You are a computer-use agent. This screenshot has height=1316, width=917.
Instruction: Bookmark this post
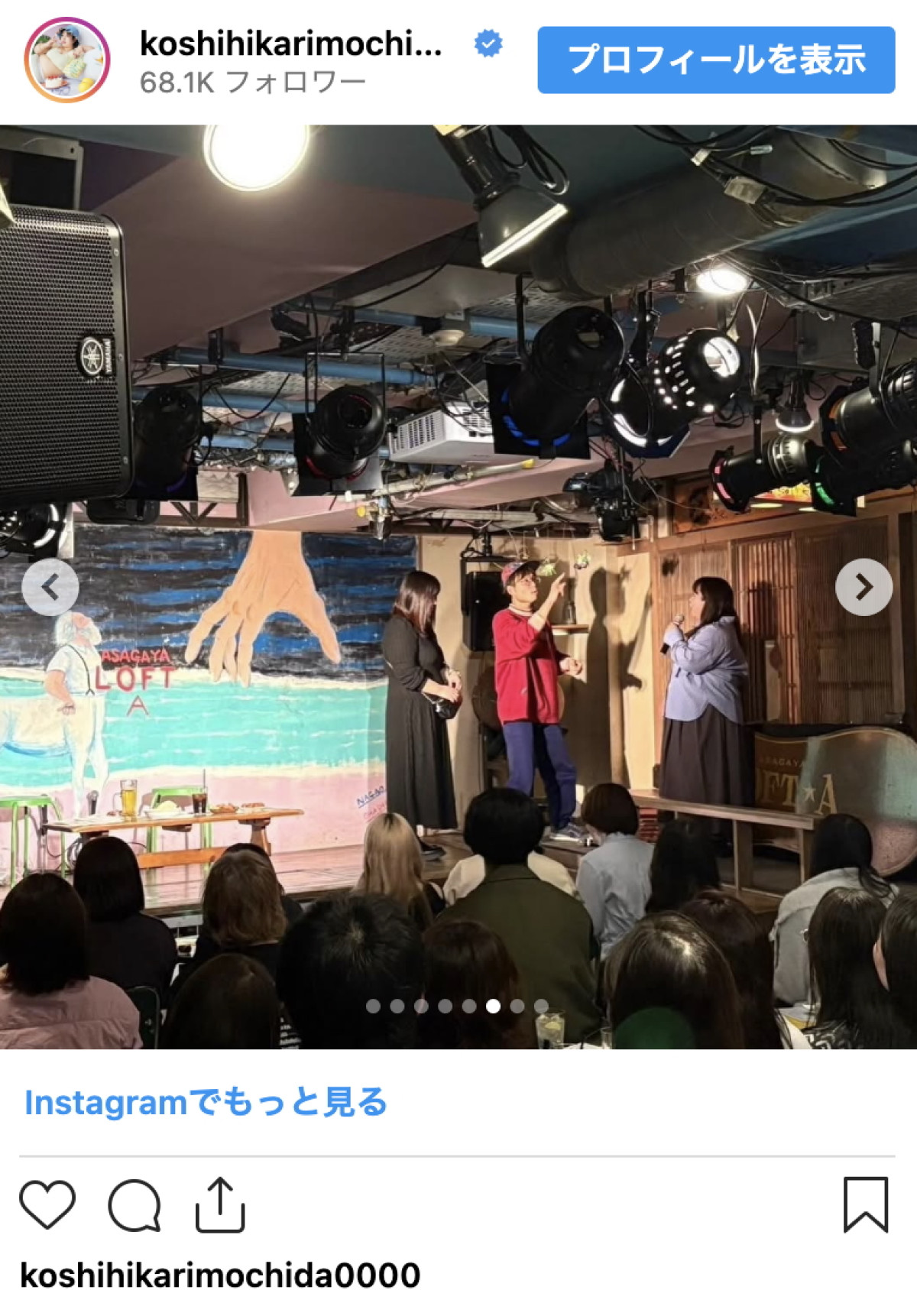865,1204
